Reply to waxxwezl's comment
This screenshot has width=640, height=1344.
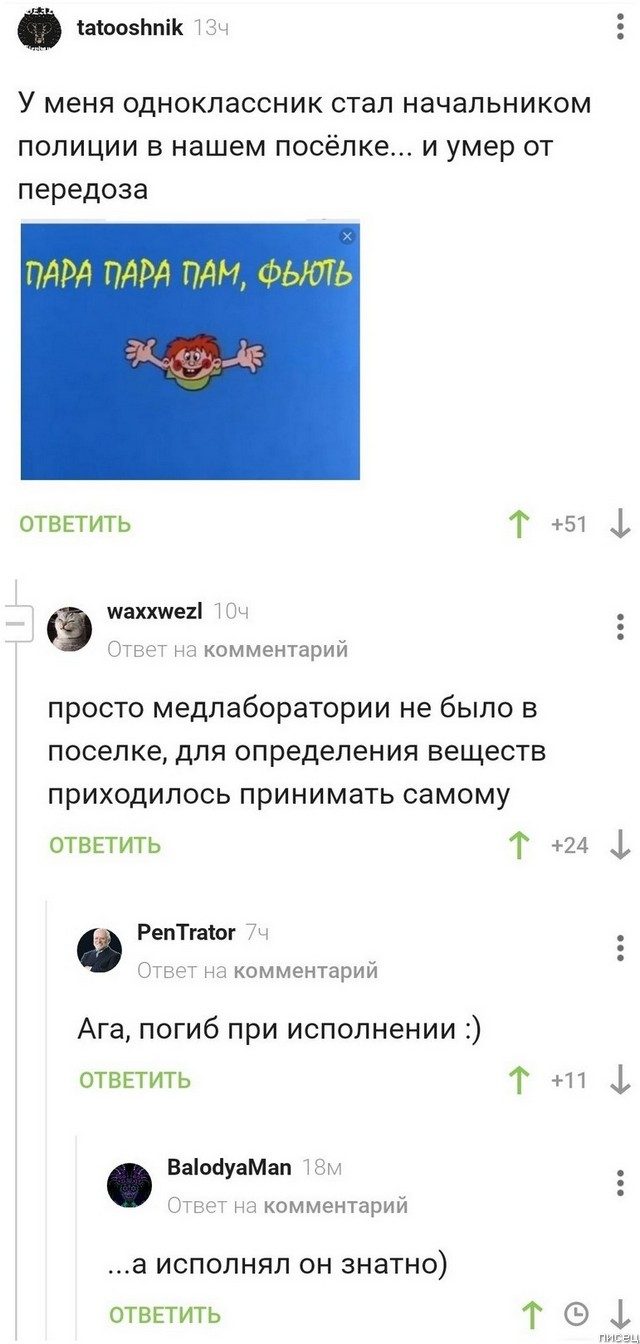(105, 845)
